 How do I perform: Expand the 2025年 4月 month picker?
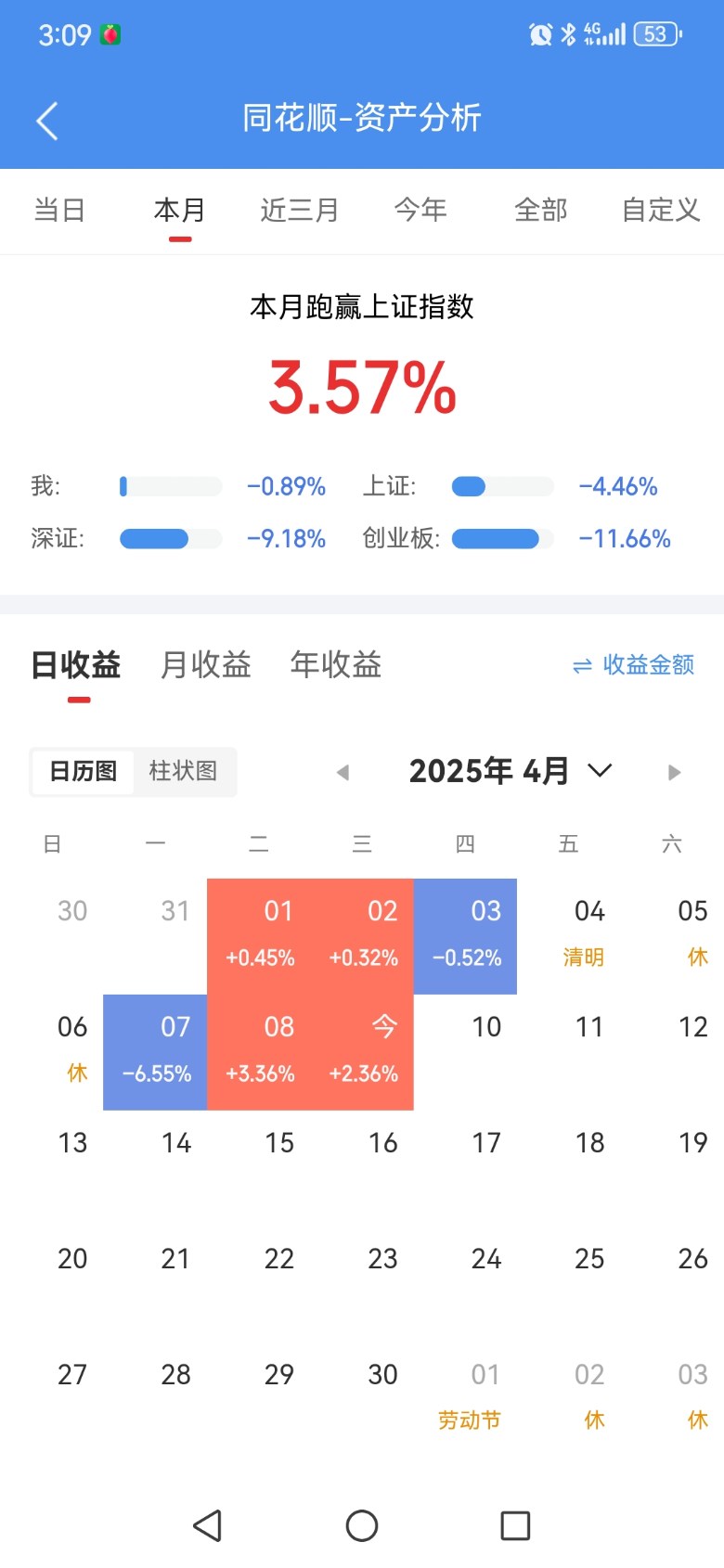(x=510, y=771)
